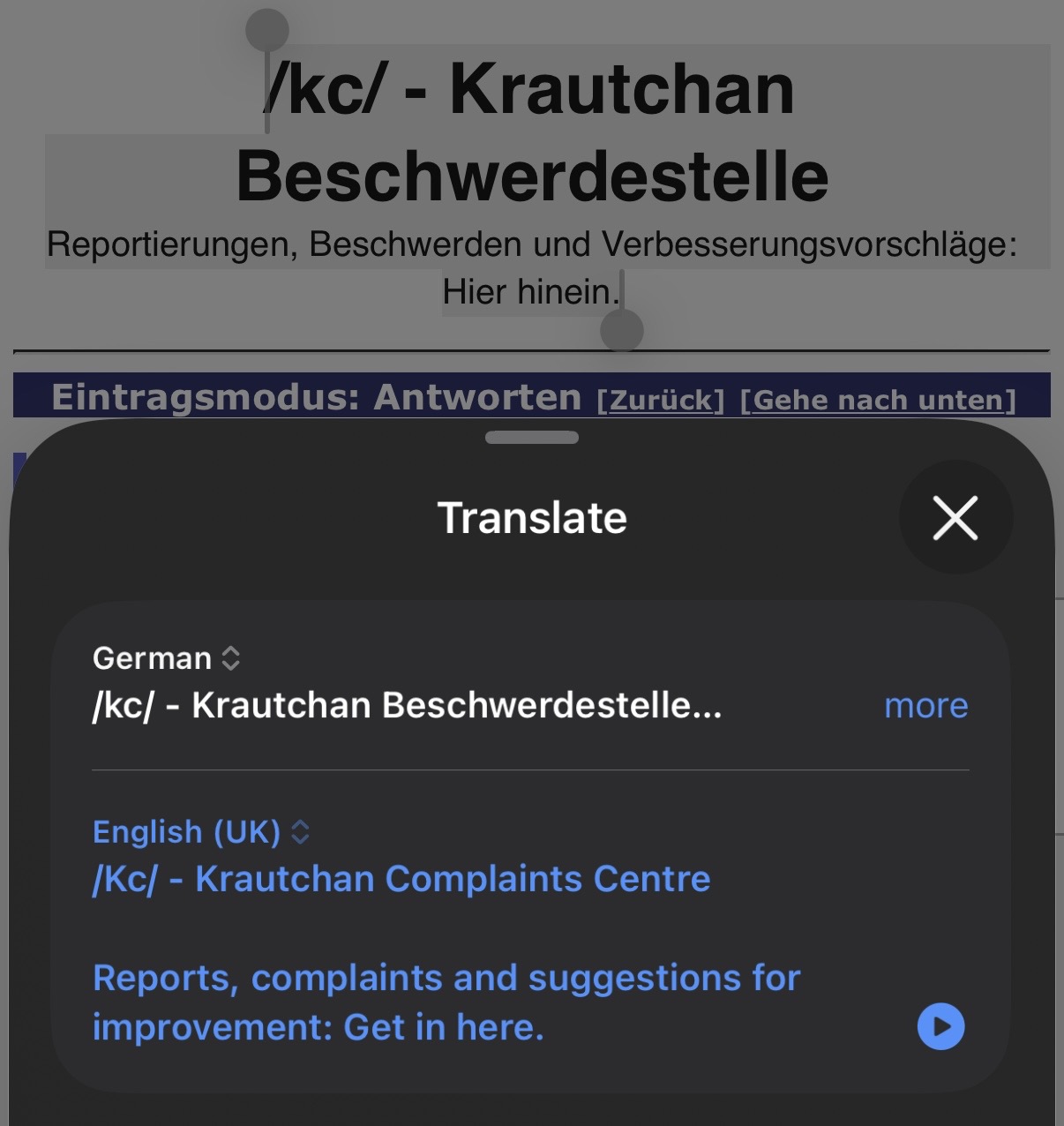Change the English (UK) target language

tap(201, 832)
